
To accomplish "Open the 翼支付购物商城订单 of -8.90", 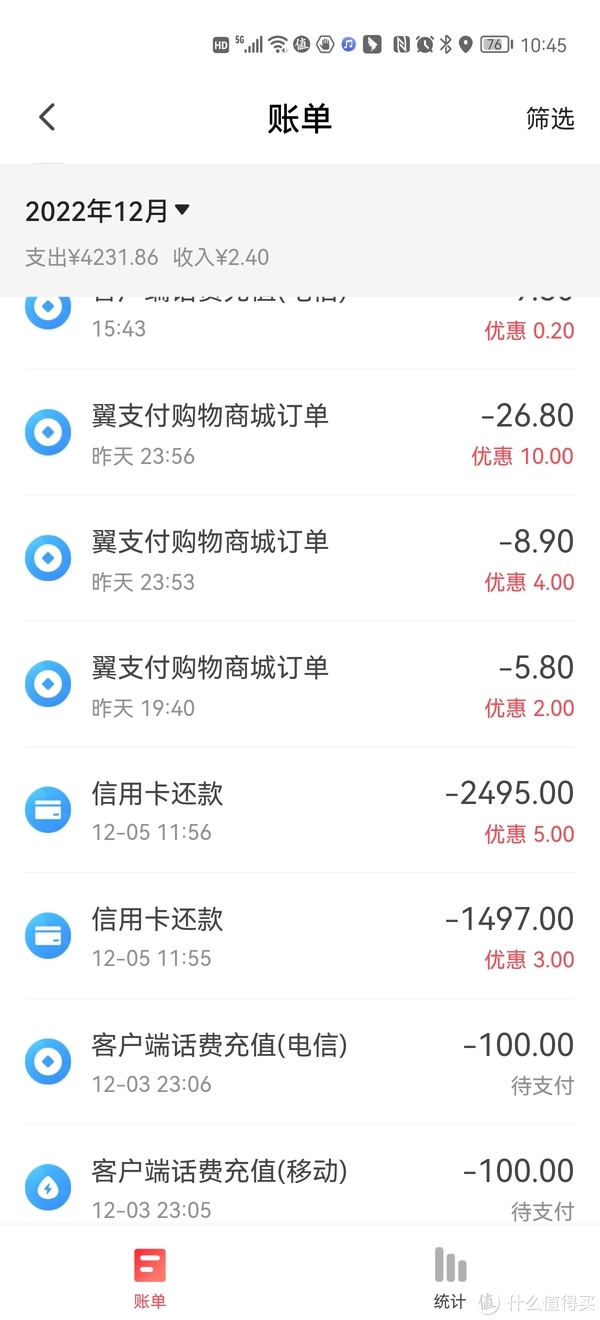I will (300, 559).
